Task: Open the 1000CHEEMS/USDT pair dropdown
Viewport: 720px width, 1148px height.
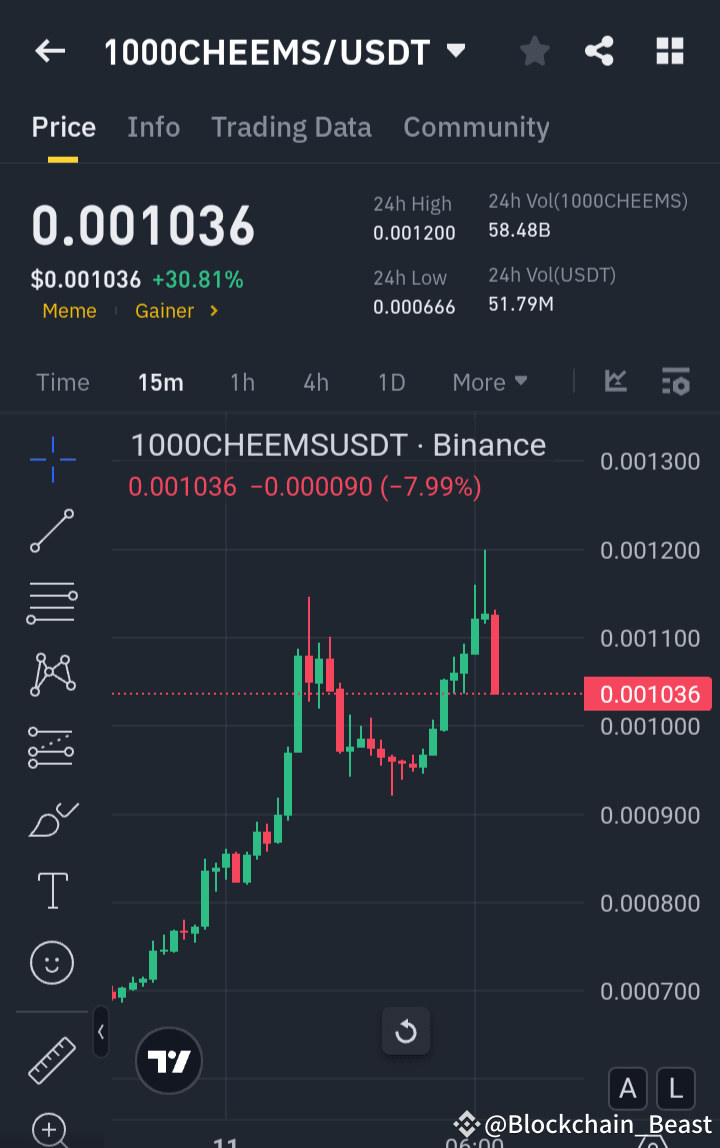Action: click(x=455, y=51)
